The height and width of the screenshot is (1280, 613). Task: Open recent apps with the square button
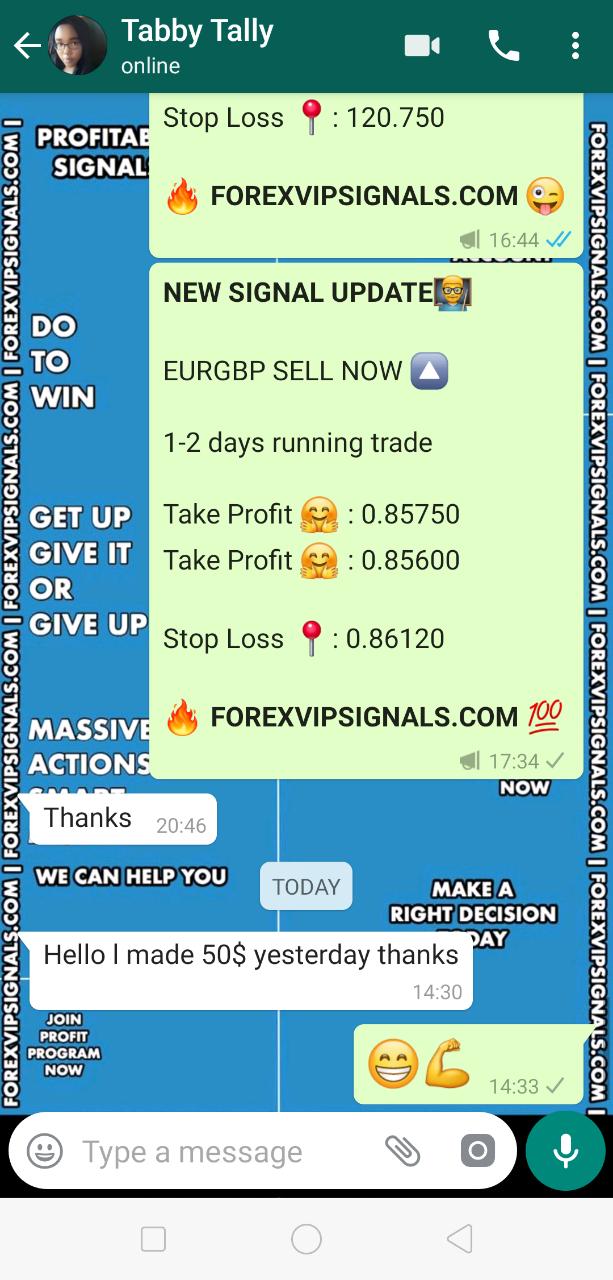click(x=153, y=1239)
